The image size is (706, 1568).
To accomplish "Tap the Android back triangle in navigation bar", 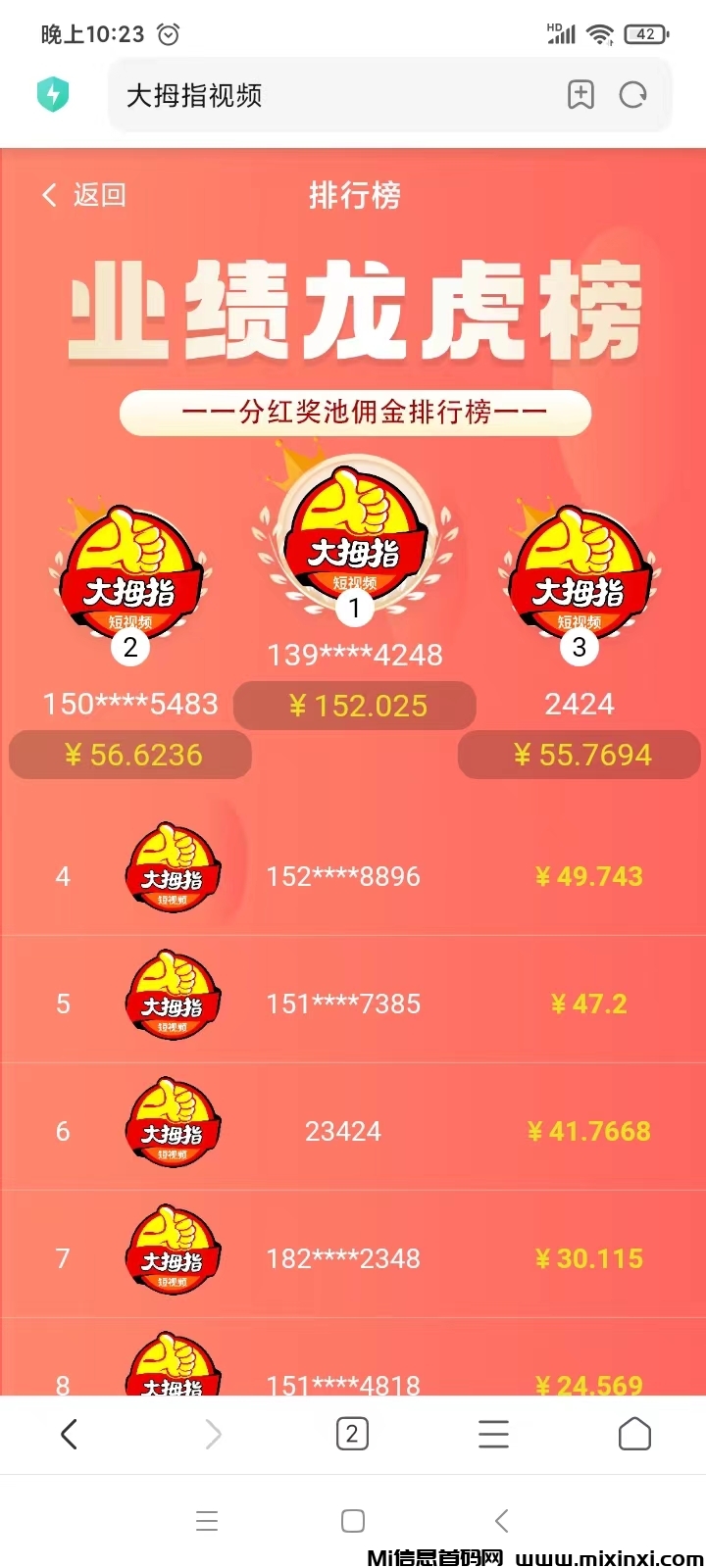I will (501, 1520).
